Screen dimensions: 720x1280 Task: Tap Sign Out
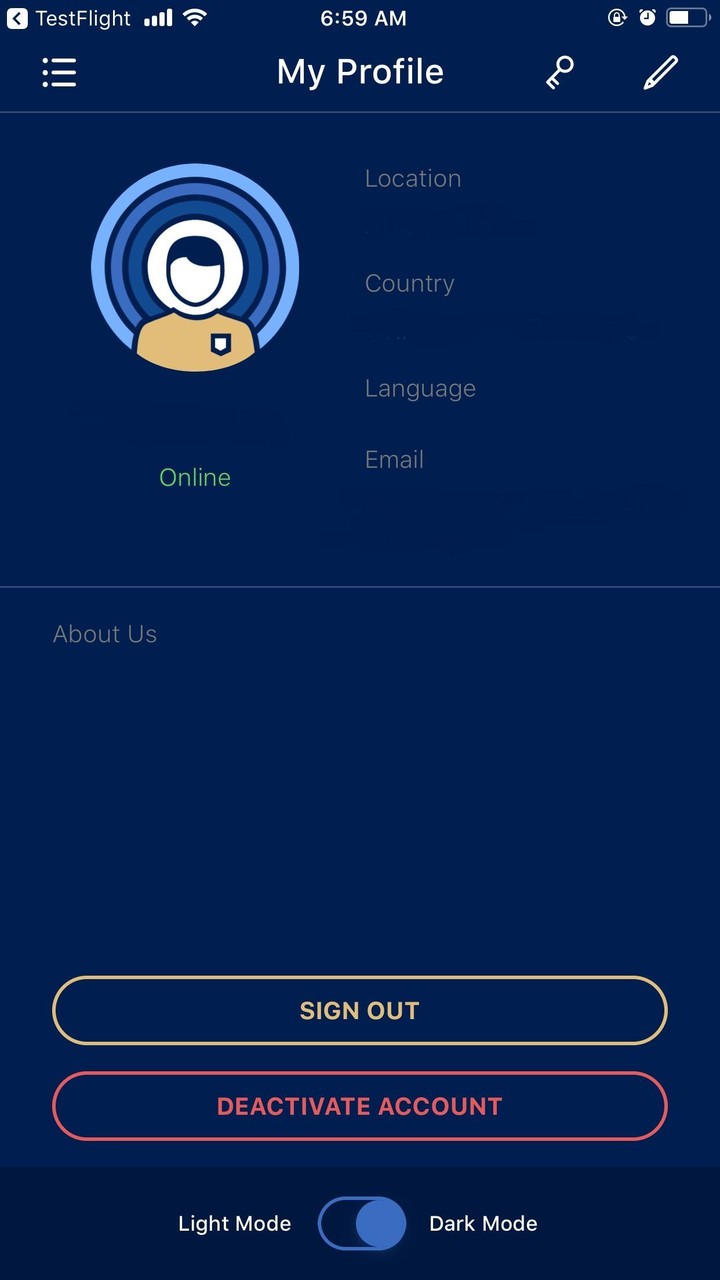360,1010
